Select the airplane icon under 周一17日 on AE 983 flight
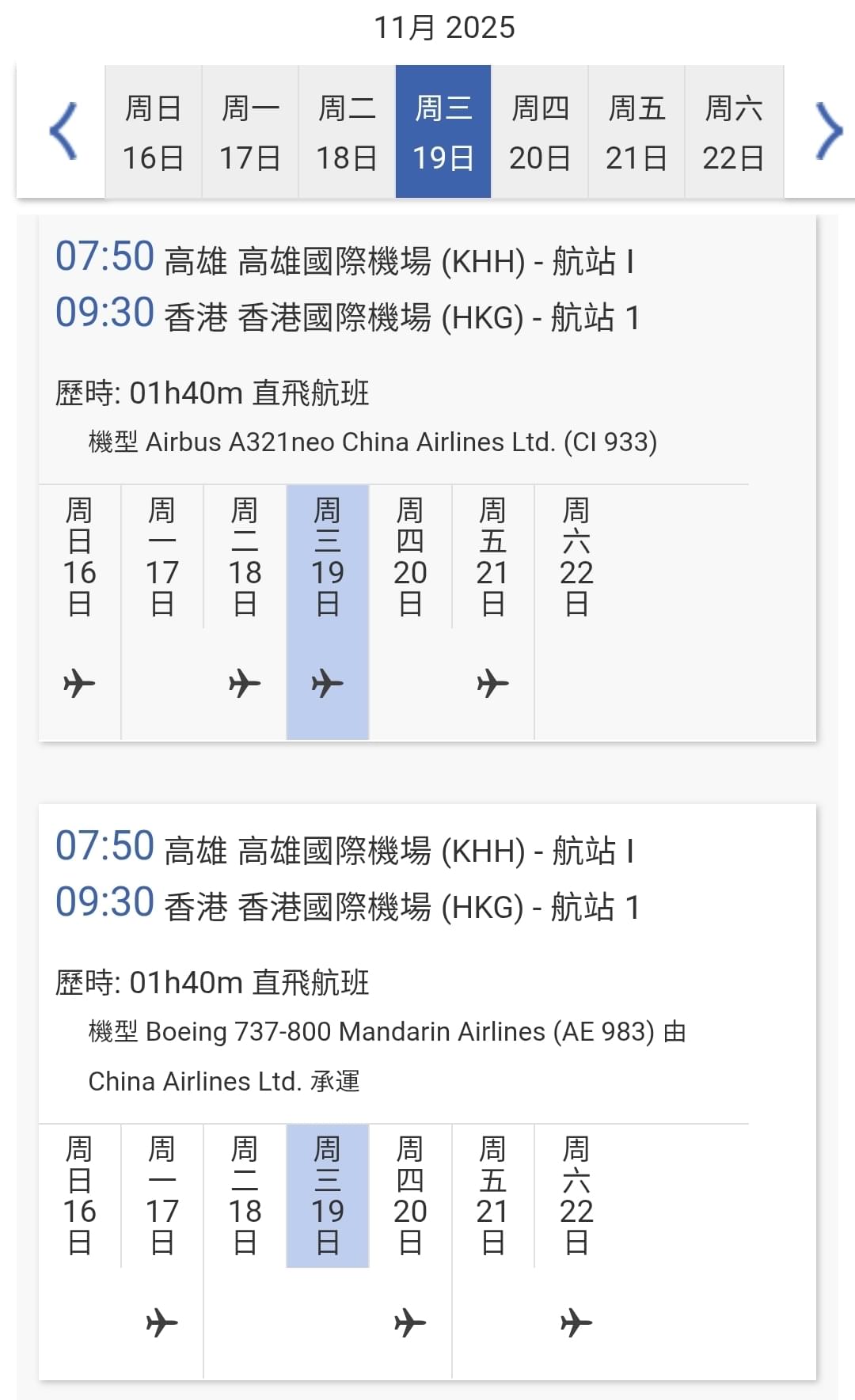 pyautogui.click(x=162, y=1320)
